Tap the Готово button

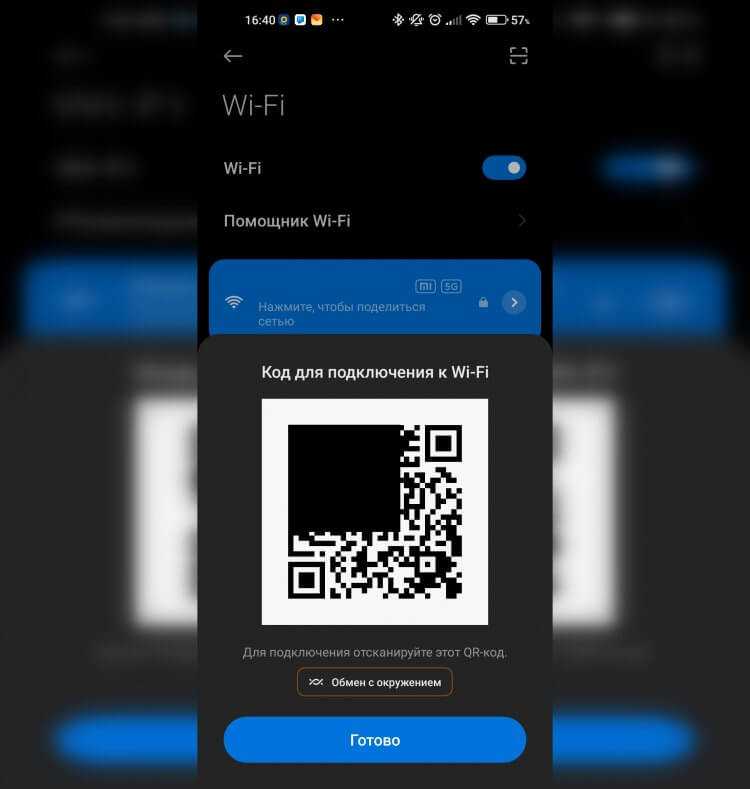[374, 740]
